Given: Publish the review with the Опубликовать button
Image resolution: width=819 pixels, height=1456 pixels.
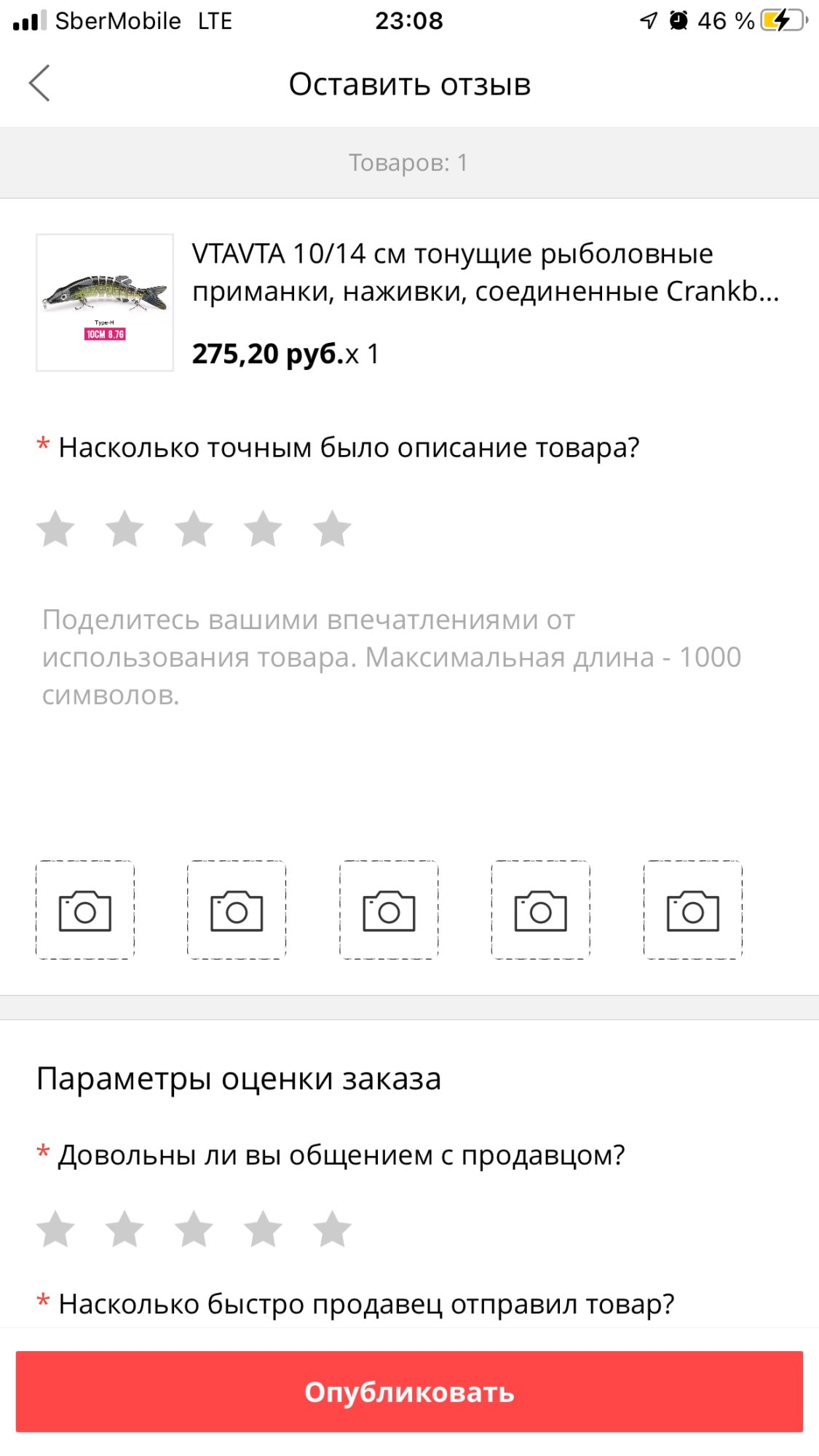Looking at the screenshot, I should (409, 1392).
